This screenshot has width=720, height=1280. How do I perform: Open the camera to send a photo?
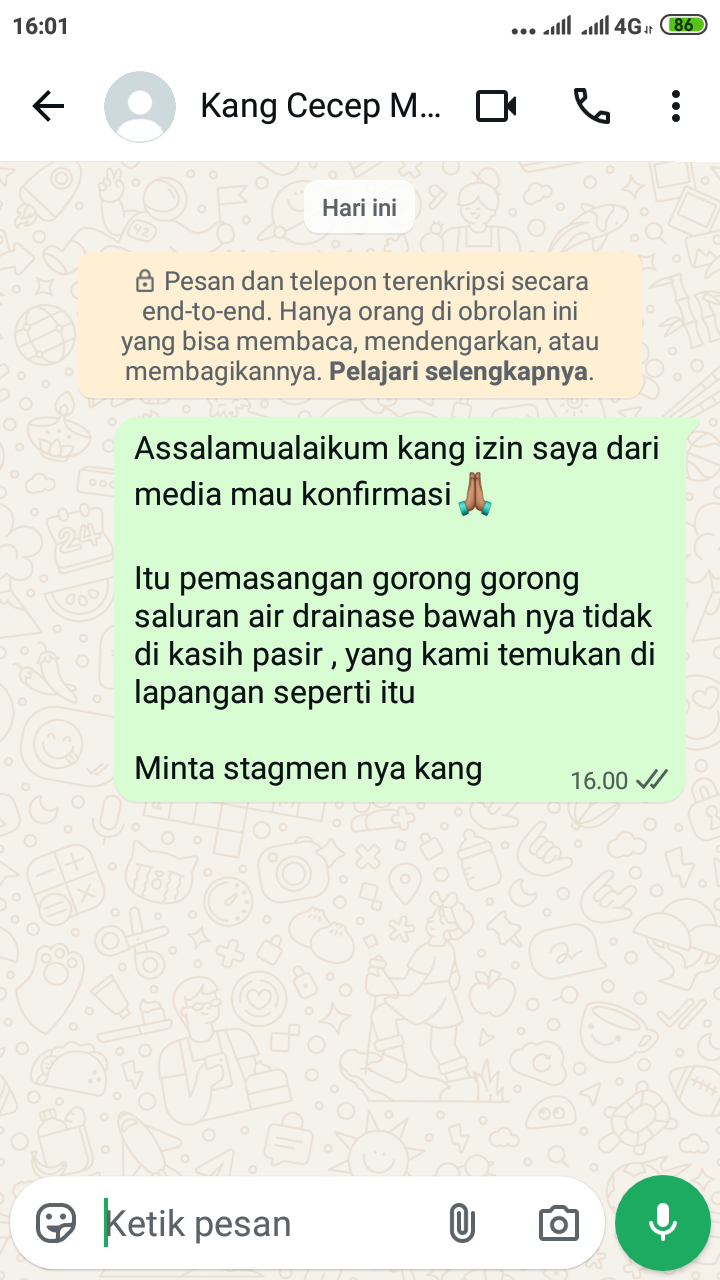tap(558, 1223)
